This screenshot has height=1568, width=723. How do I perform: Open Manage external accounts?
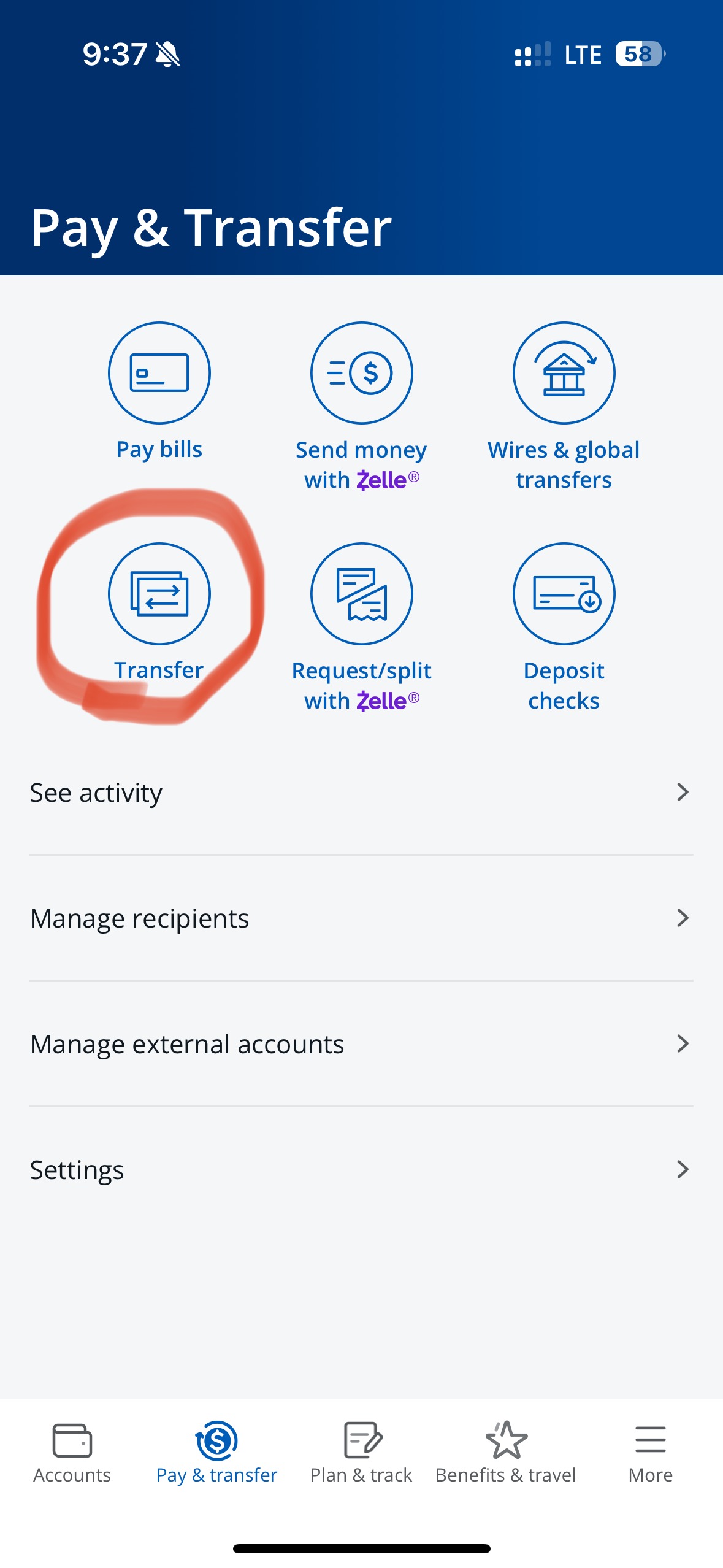pos(361,1044)
